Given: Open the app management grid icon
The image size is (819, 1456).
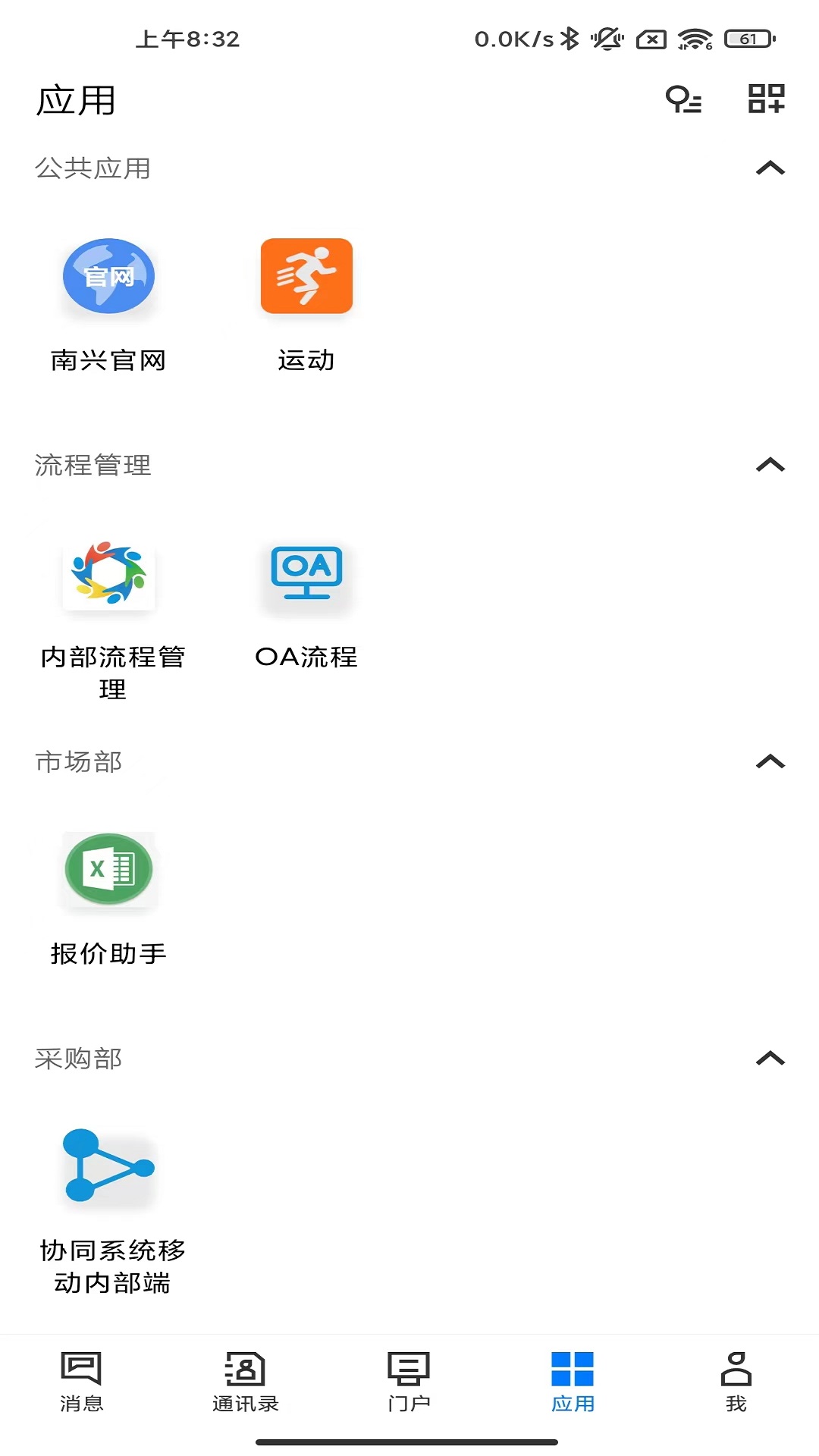Looking at the screenshot, I should tap(765, 101).
